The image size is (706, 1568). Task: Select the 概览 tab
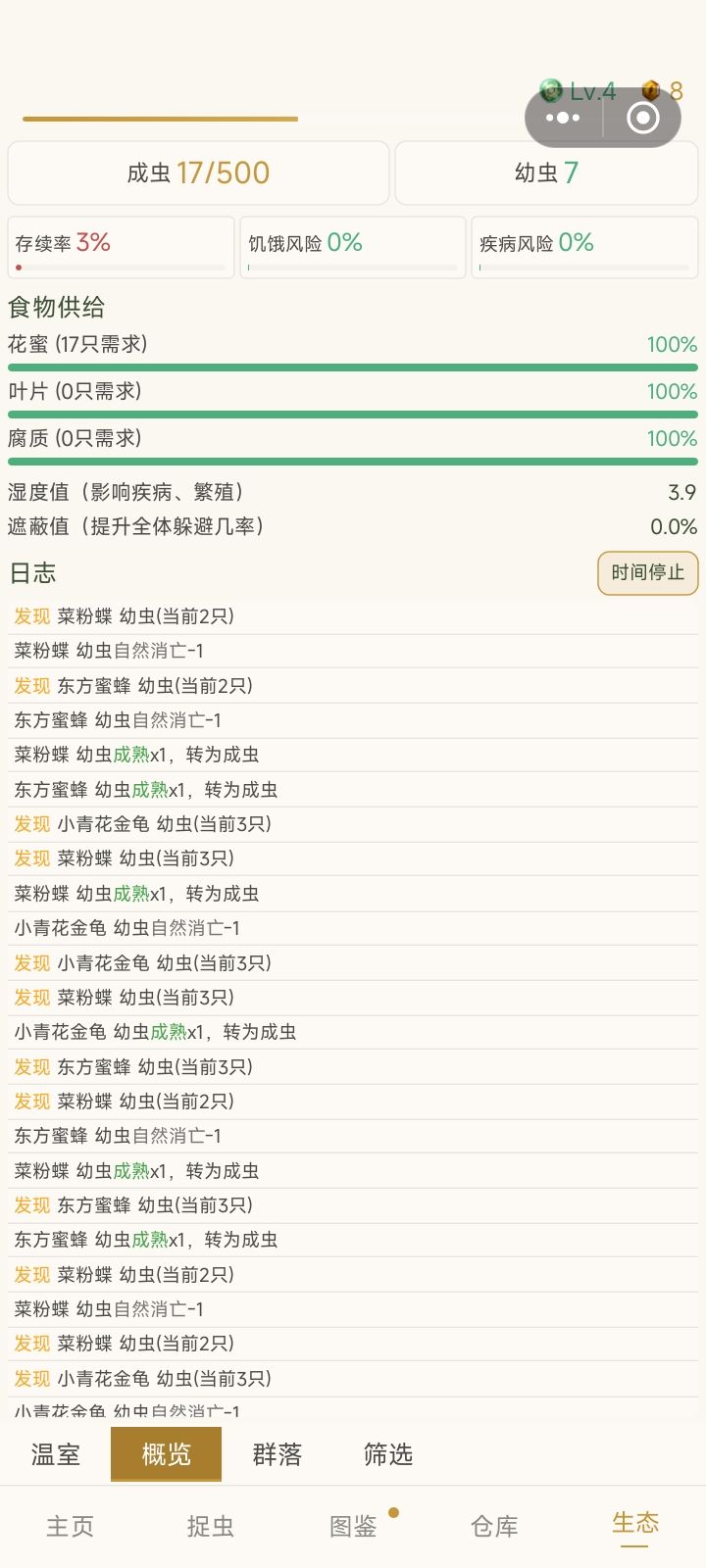[x=166, y=1454]
